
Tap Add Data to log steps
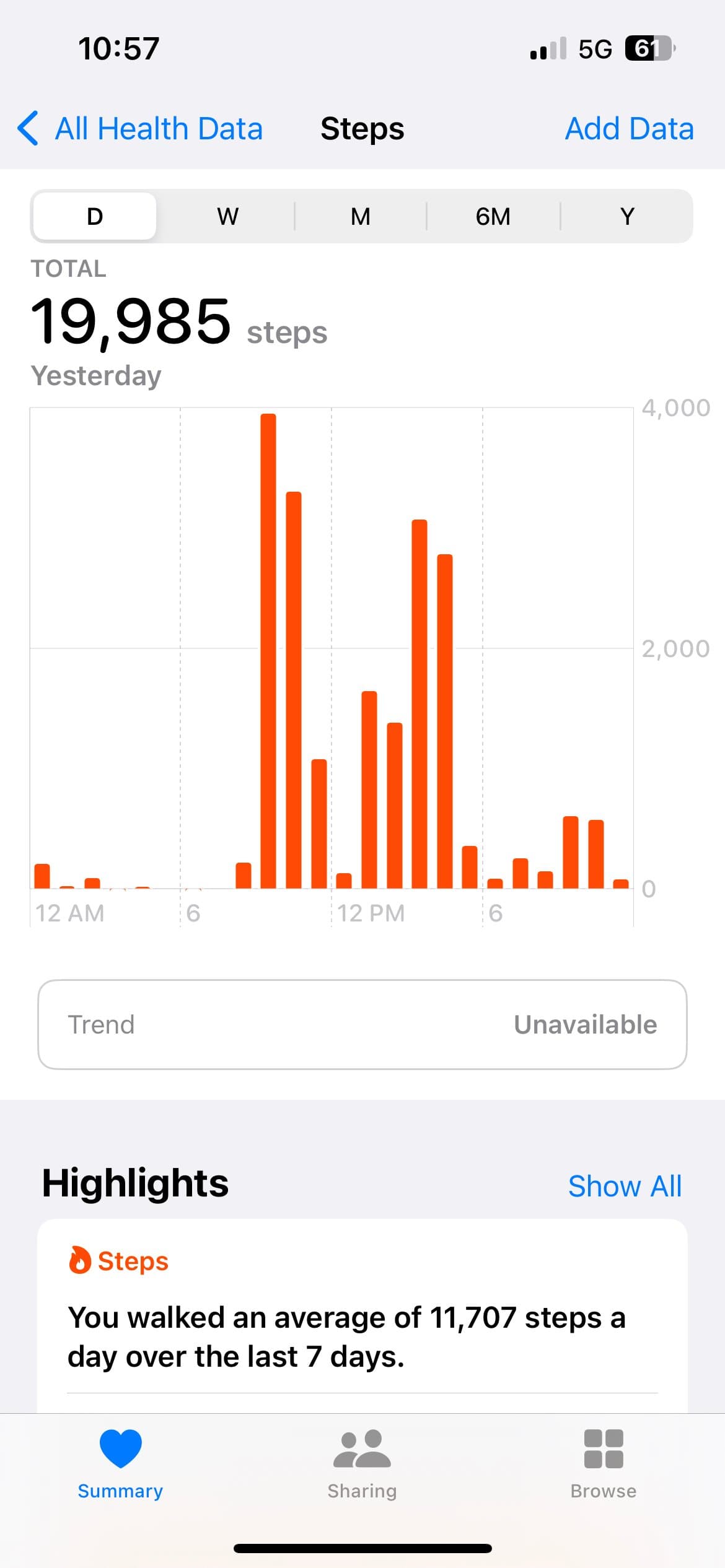point(628,129)
